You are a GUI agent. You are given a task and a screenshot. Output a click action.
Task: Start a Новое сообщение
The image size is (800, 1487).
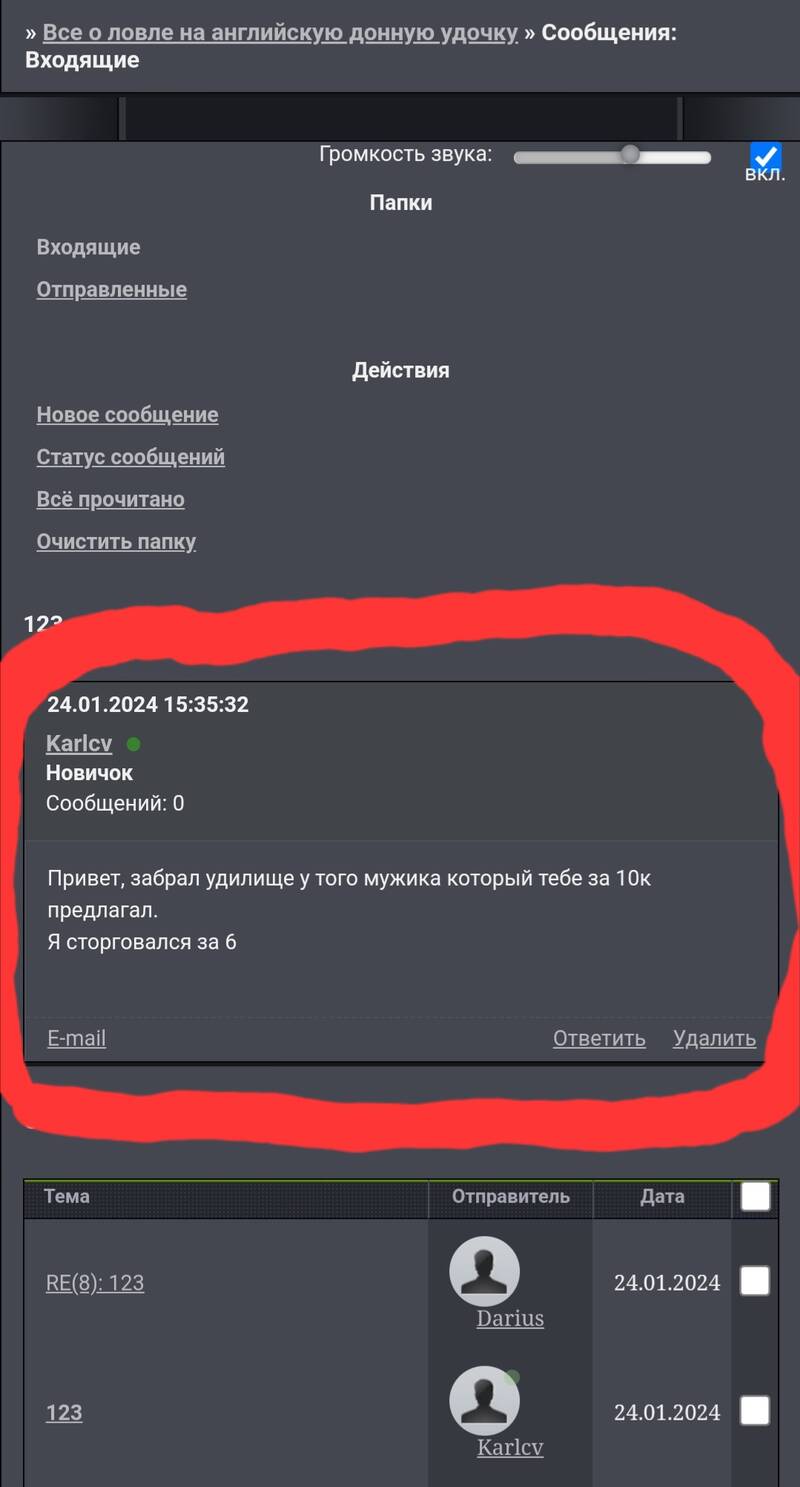point(127,415)
